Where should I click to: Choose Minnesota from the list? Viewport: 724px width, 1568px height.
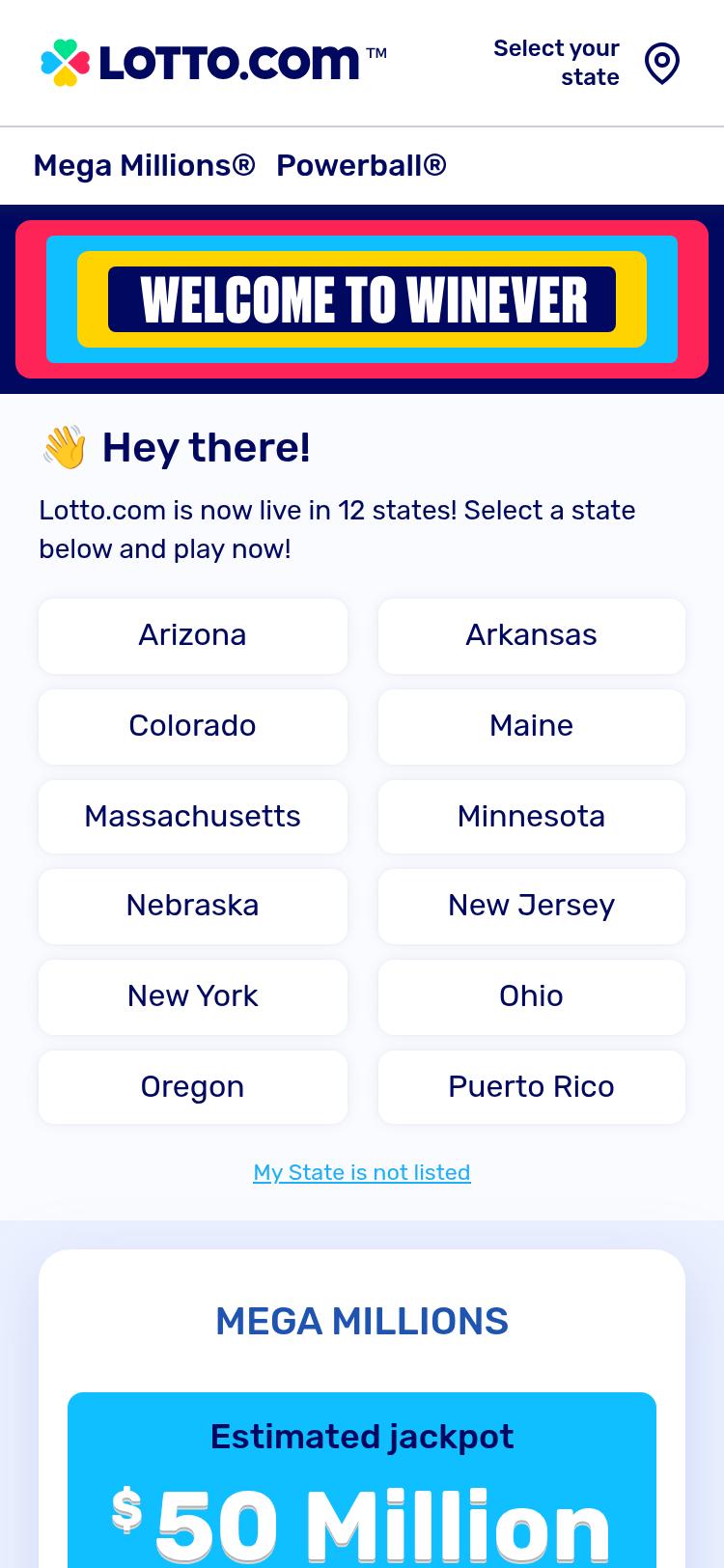coord(531,816)
